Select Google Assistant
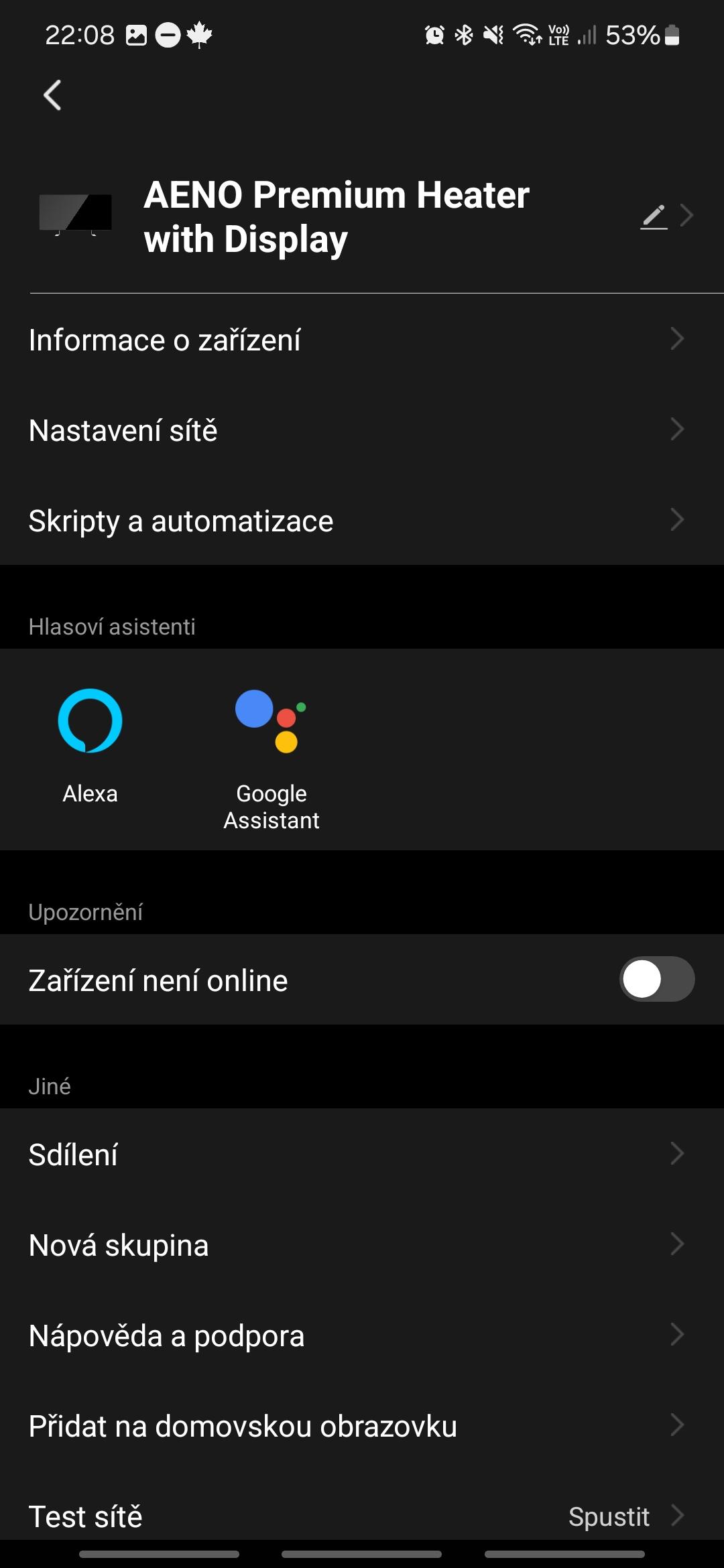This screenshot has height=1568, width=724. 271,760
